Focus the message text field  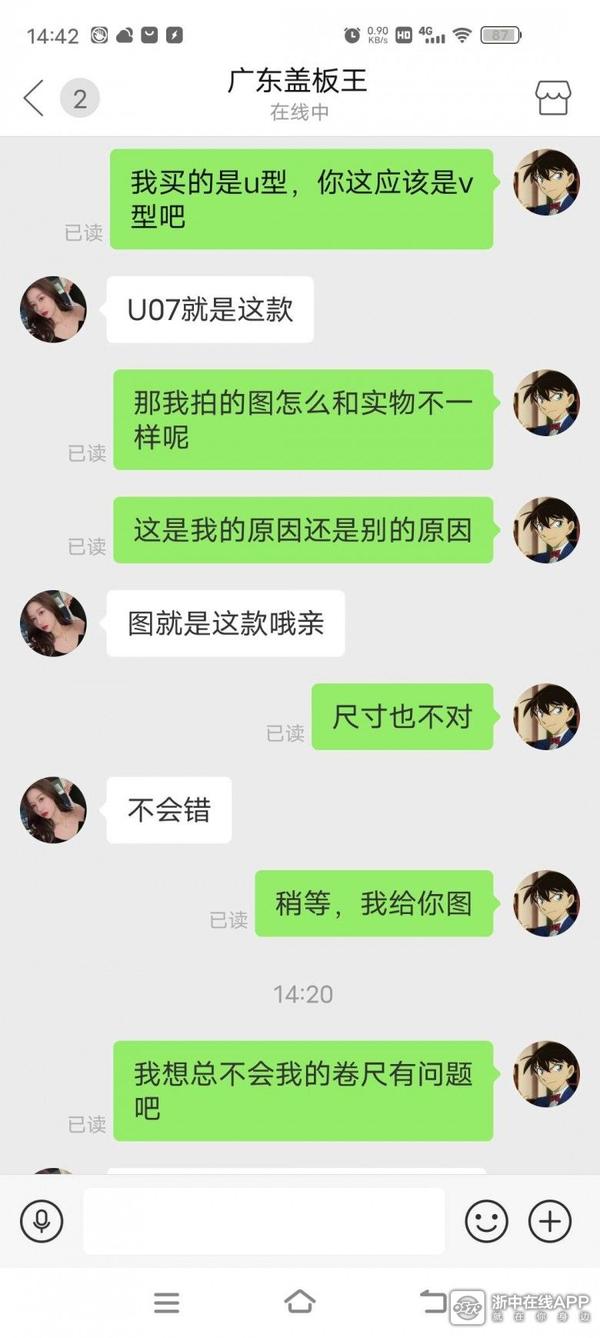pos(263,1221)
